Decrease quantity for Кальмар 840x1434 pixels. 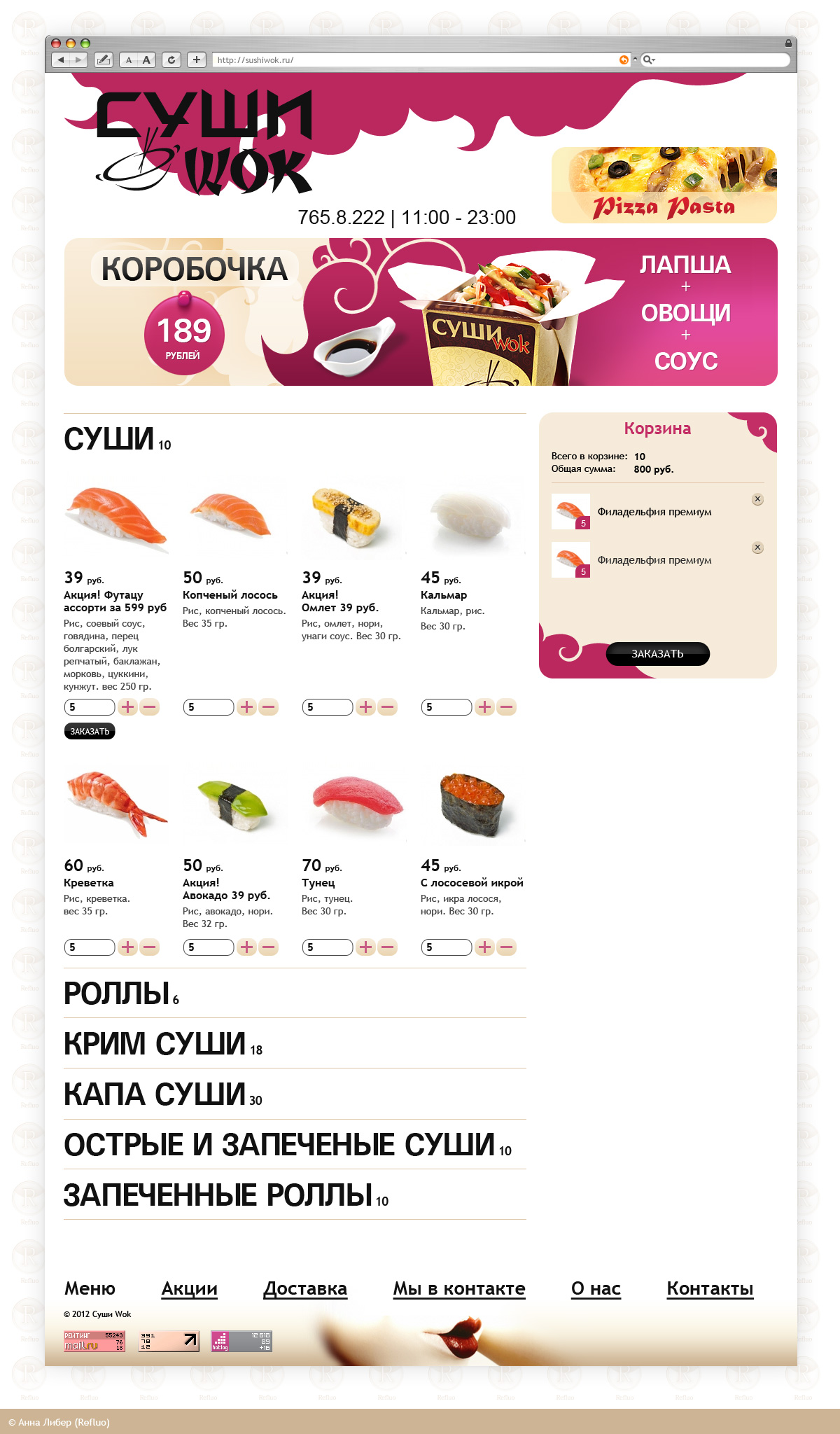click(x=507, y=707)
